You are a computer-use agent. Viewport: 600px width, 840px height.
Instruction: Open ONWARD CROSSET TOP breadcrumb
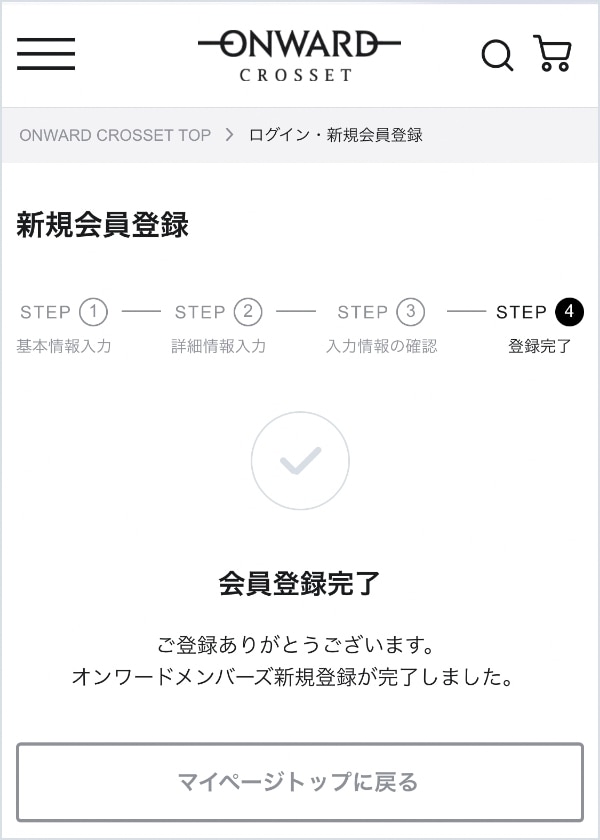coord(115,135)
